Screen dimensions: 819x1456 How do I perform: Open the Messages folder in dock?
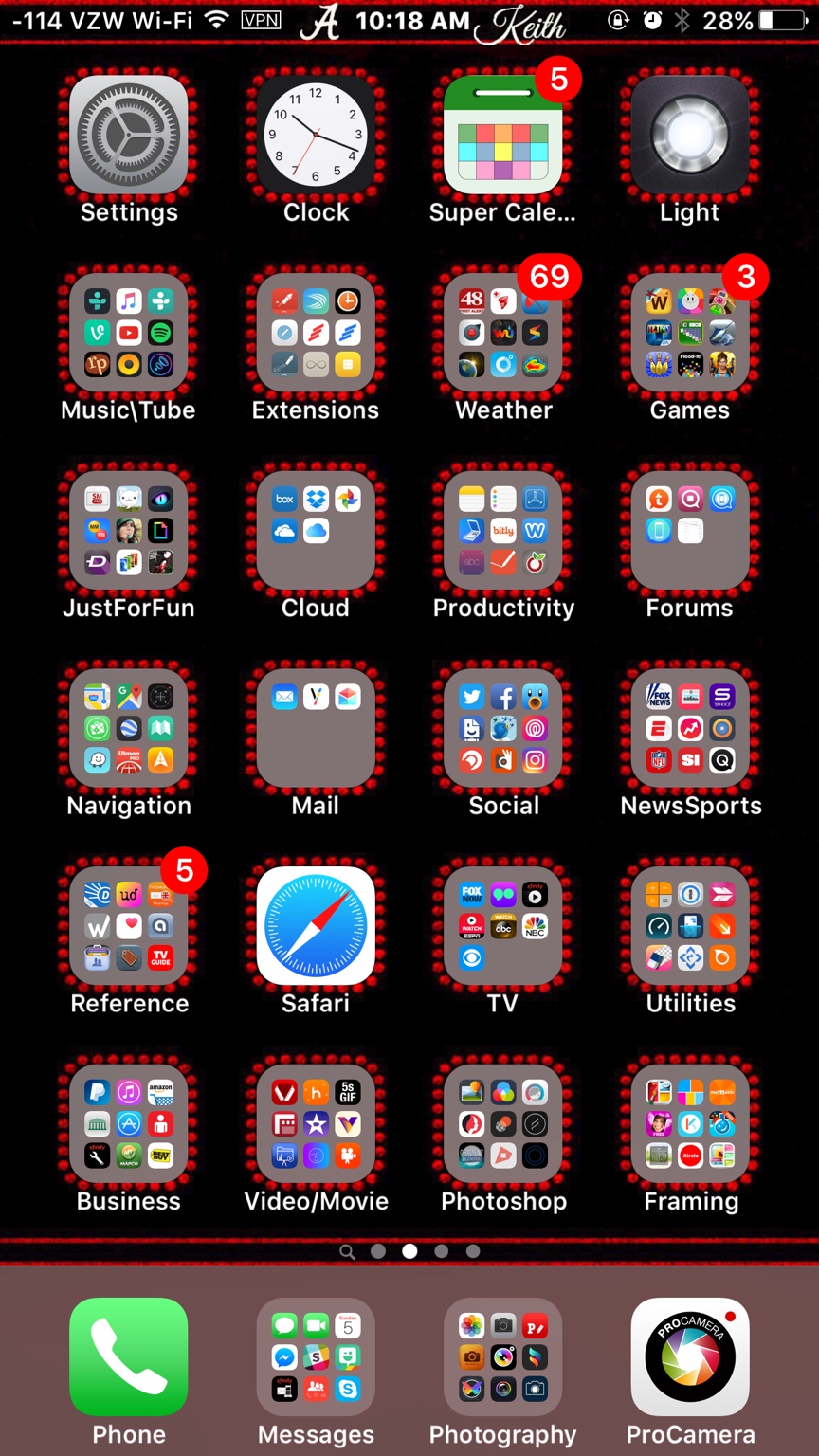point(316,1356)
